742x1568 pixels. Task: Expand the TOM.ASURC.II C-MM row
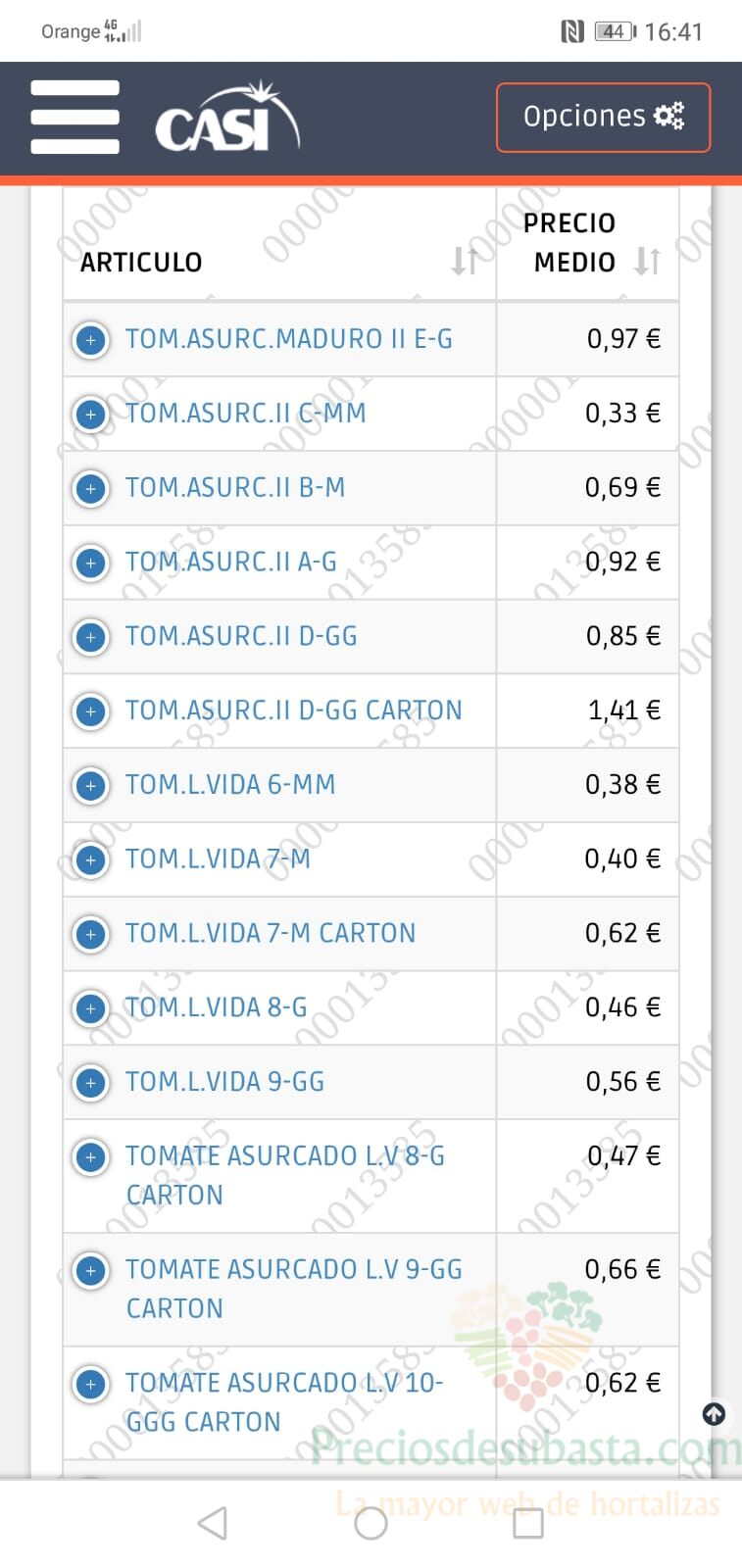(91, 415)
